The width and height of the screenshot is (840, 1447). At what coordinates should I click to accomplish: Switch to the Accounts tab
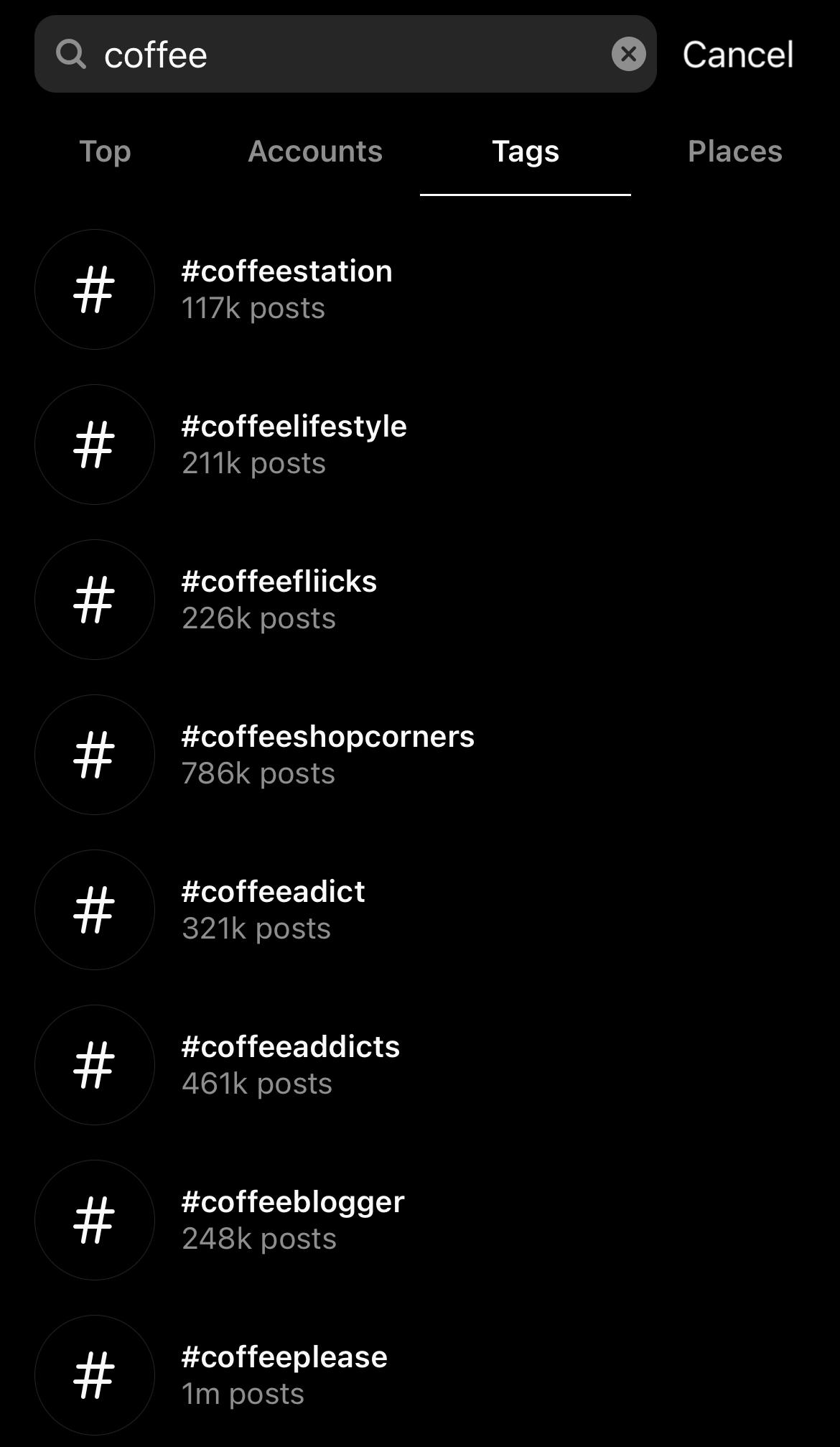[x=315, y=152]
